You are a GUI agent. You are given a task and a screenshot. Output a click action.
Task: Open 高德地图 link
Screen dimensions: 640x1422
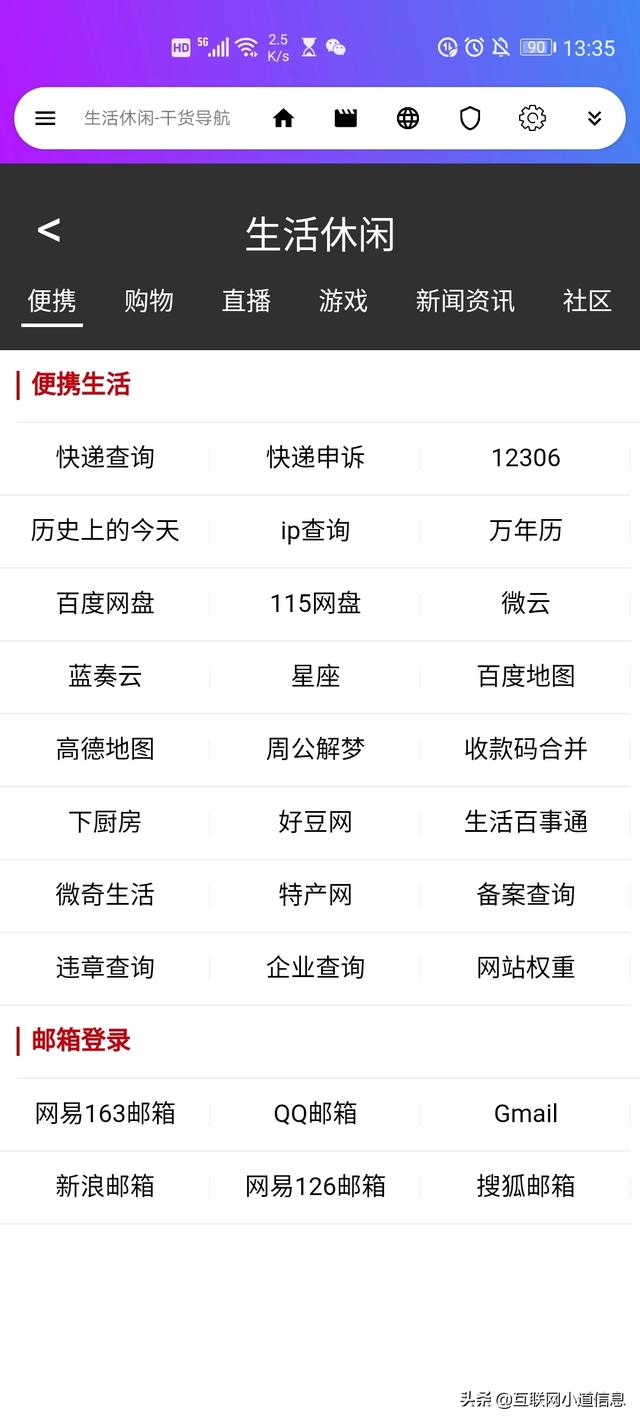[105, 749]
